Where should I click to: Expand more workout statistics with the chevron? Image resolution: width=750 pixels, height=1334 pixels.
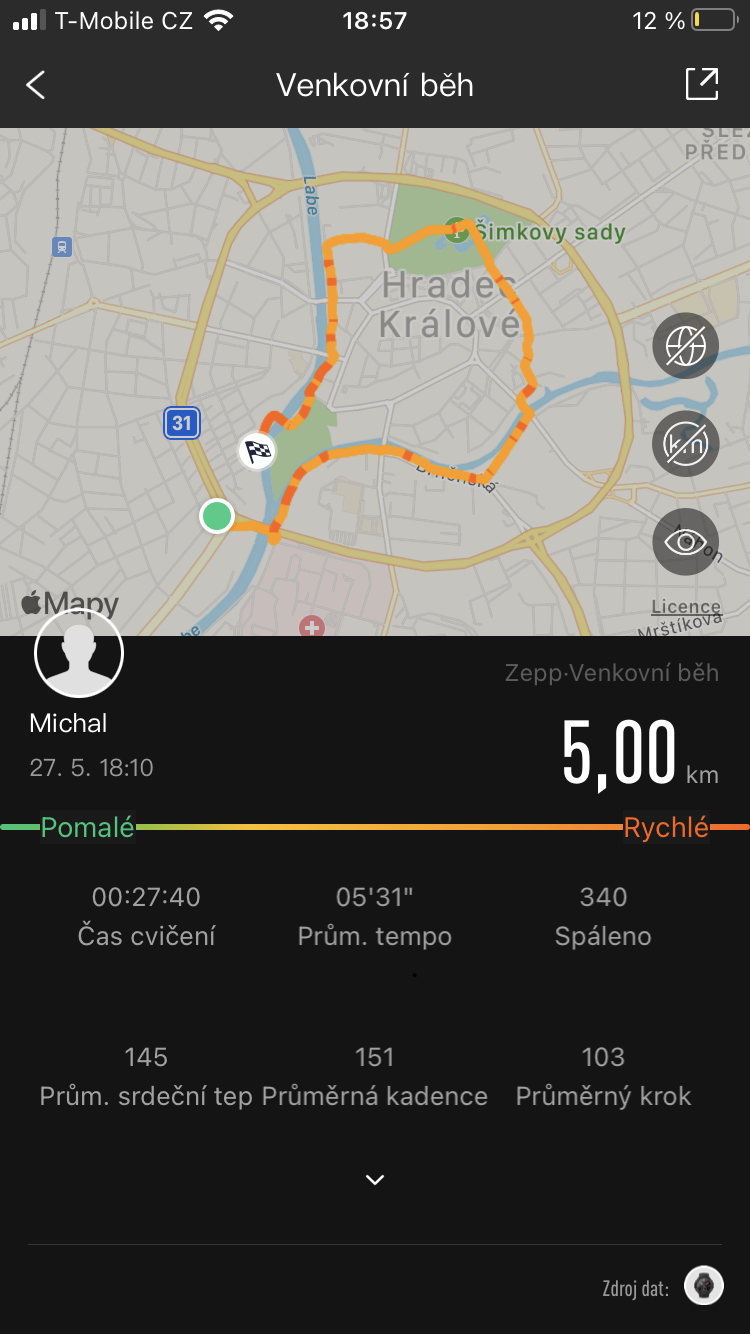(x=375, y=1180)
